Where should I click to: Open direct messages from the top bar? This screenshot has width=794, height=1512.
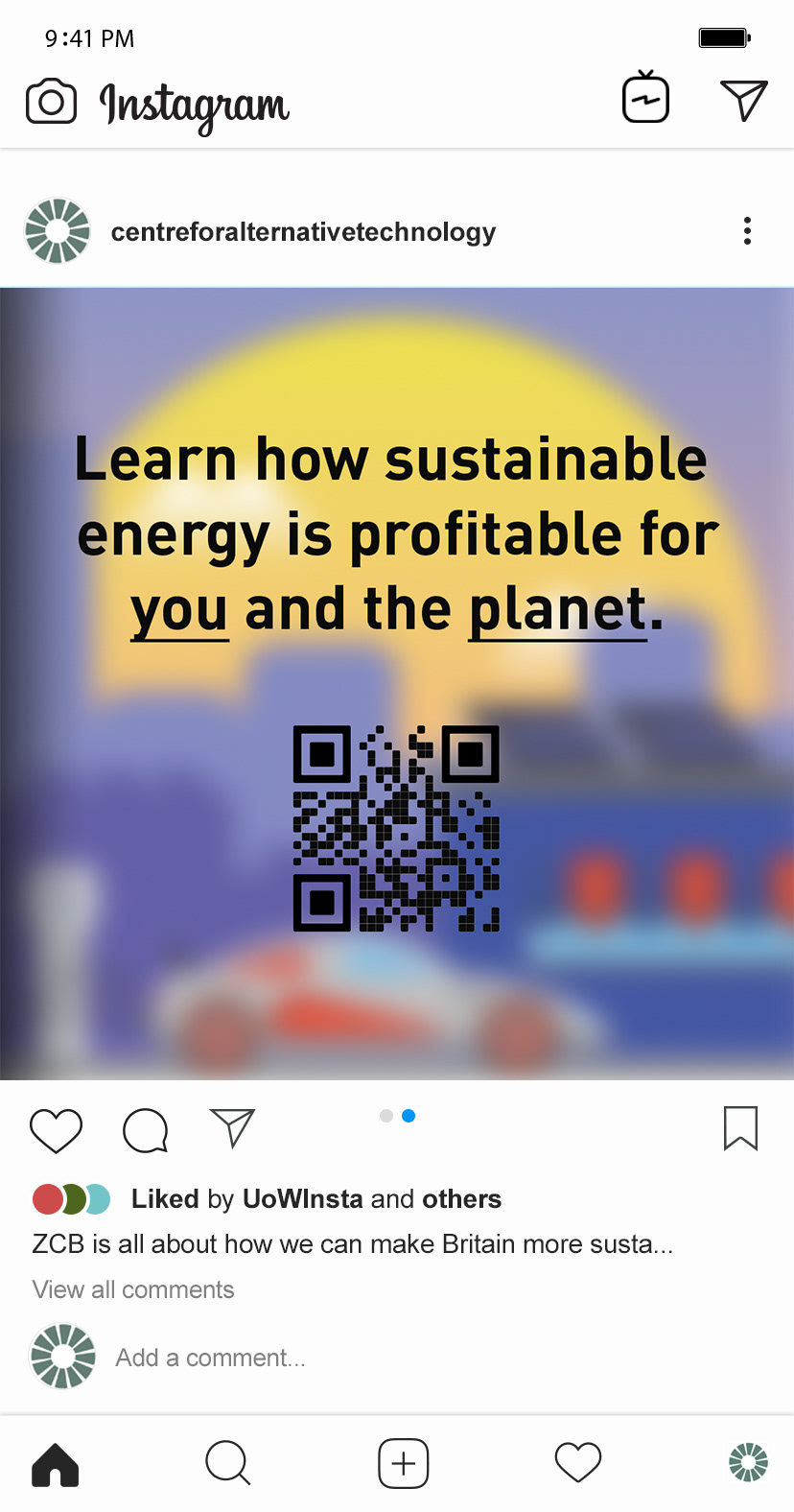[x=744, y=100]
